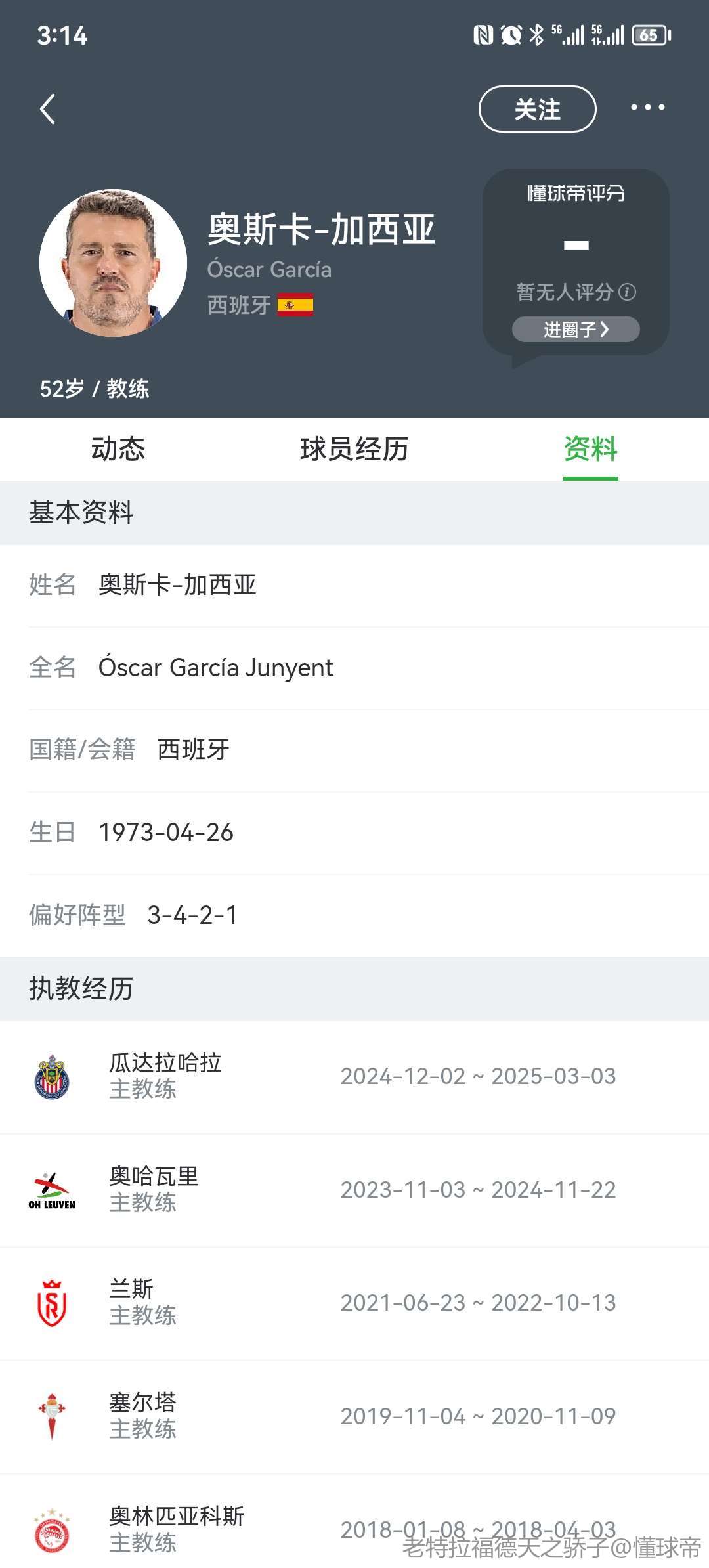Open the 塞尔塔 coaching entry
The height and width of the screenshot is (1568, 709).
coord(354,1417)
